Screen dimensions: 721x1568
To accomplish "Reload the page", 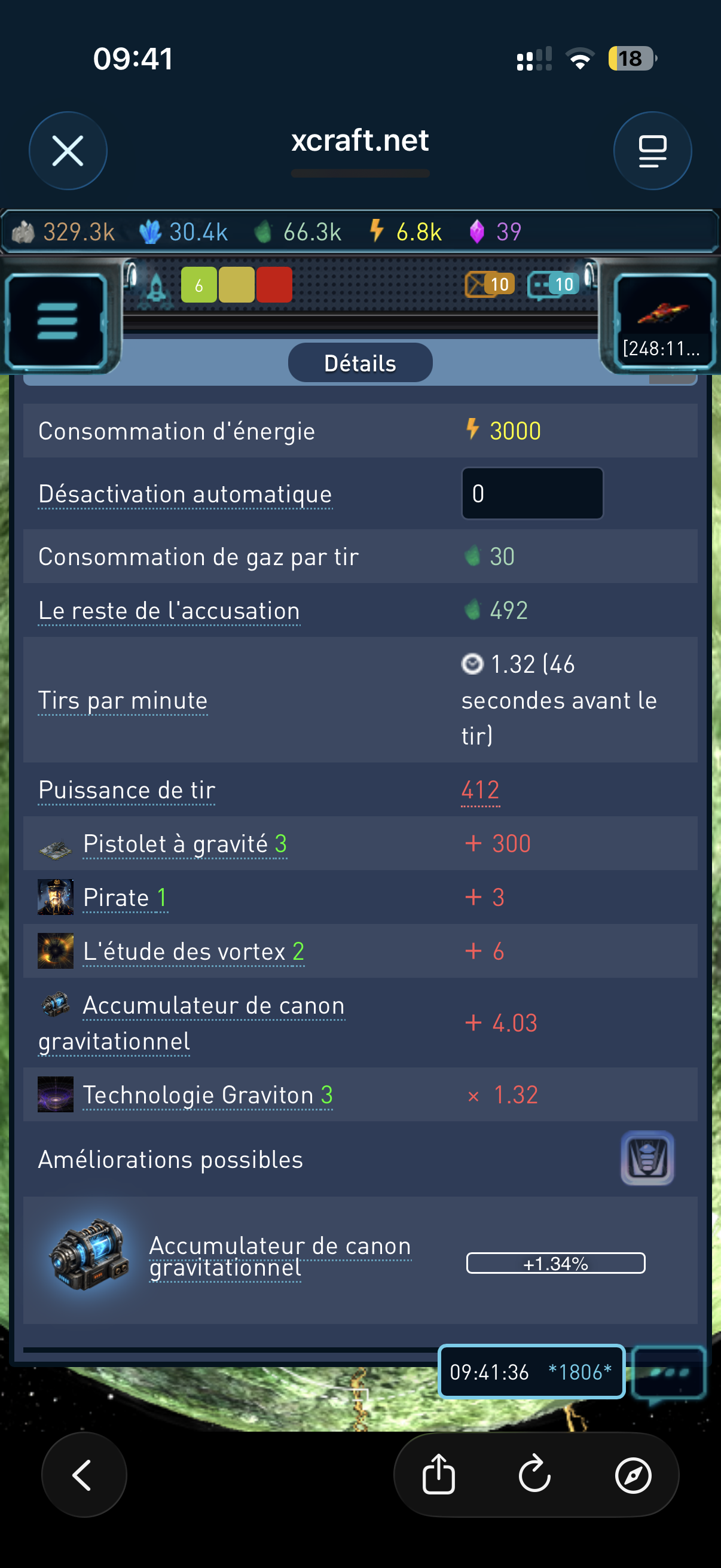I will [535, 1474].
